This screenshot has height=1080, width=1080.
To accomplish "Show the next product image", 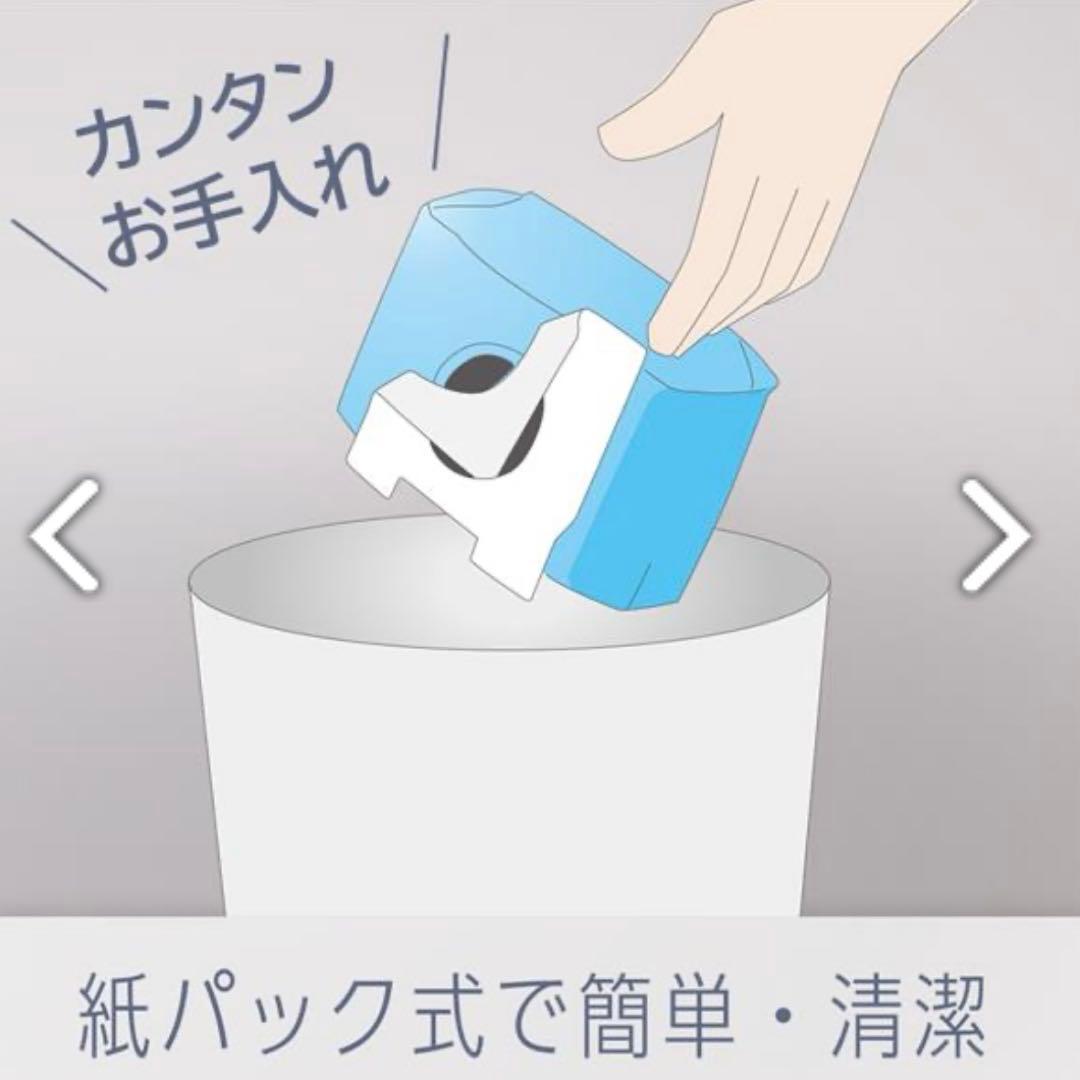I will point(995,535).
